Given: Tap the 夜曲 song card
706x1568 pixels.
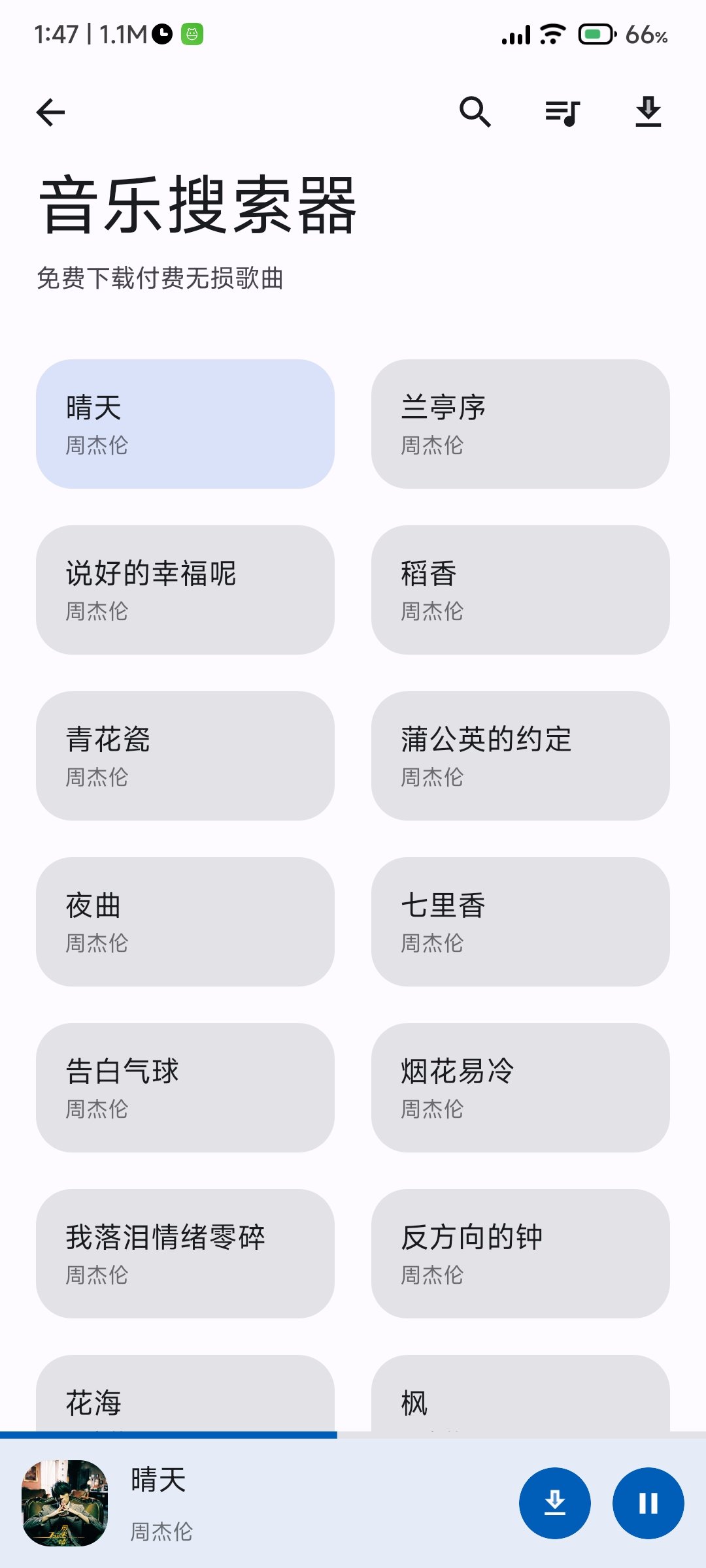Looking at the screenshot, I should [x=185, y=922].
